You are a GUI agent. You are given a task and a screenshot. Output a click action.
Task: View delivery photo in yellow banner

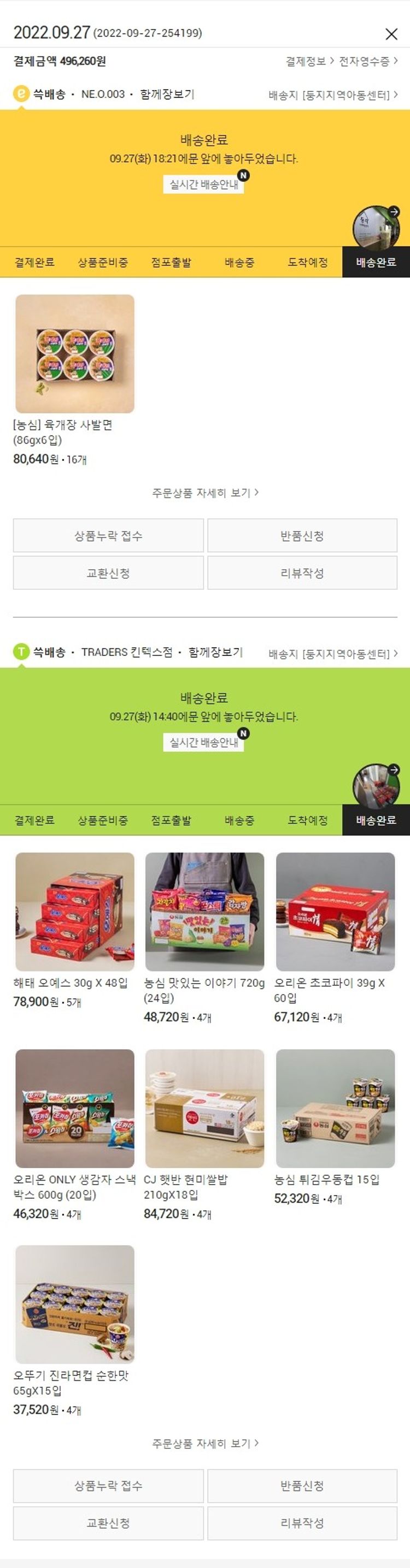[376, 228]
